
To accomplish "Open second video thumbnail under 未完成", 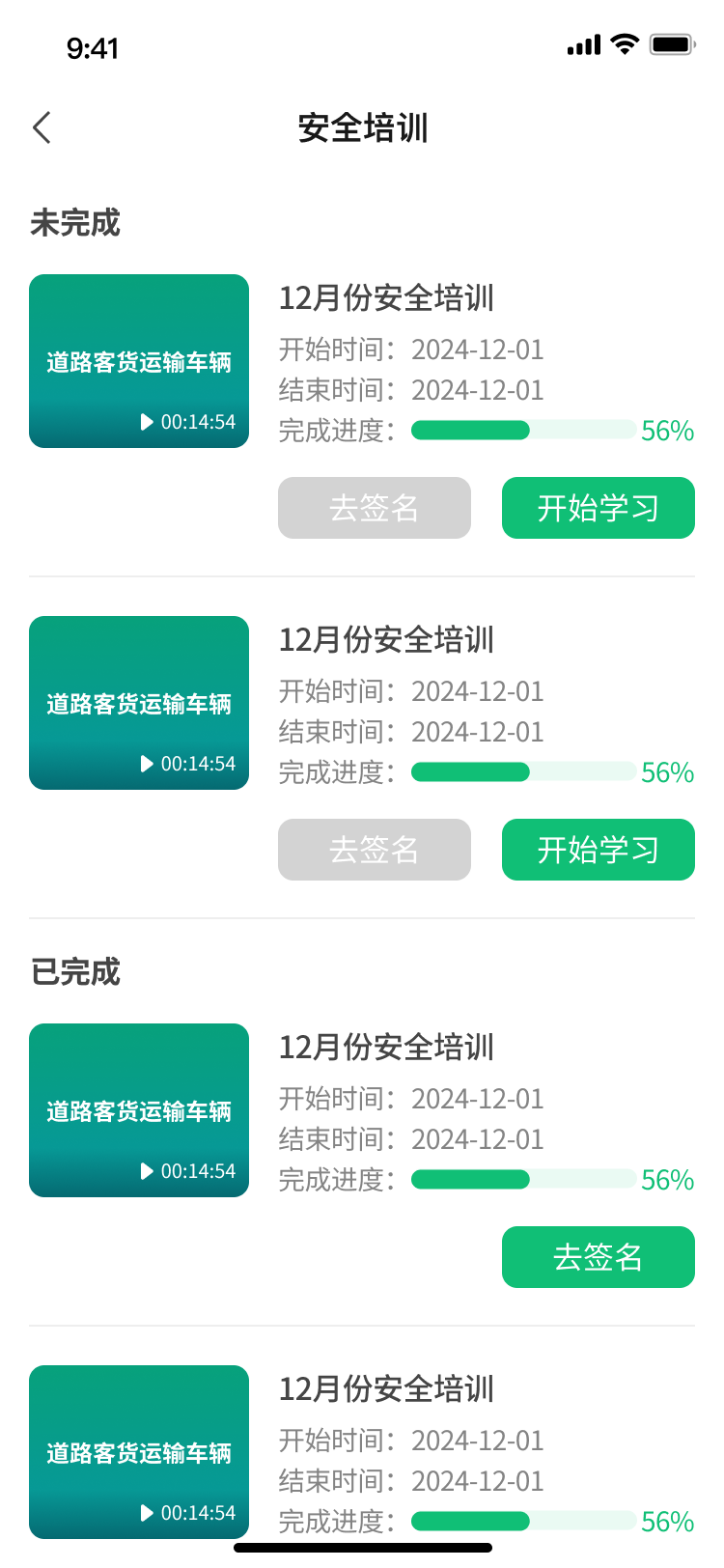I will pos(139,703).
